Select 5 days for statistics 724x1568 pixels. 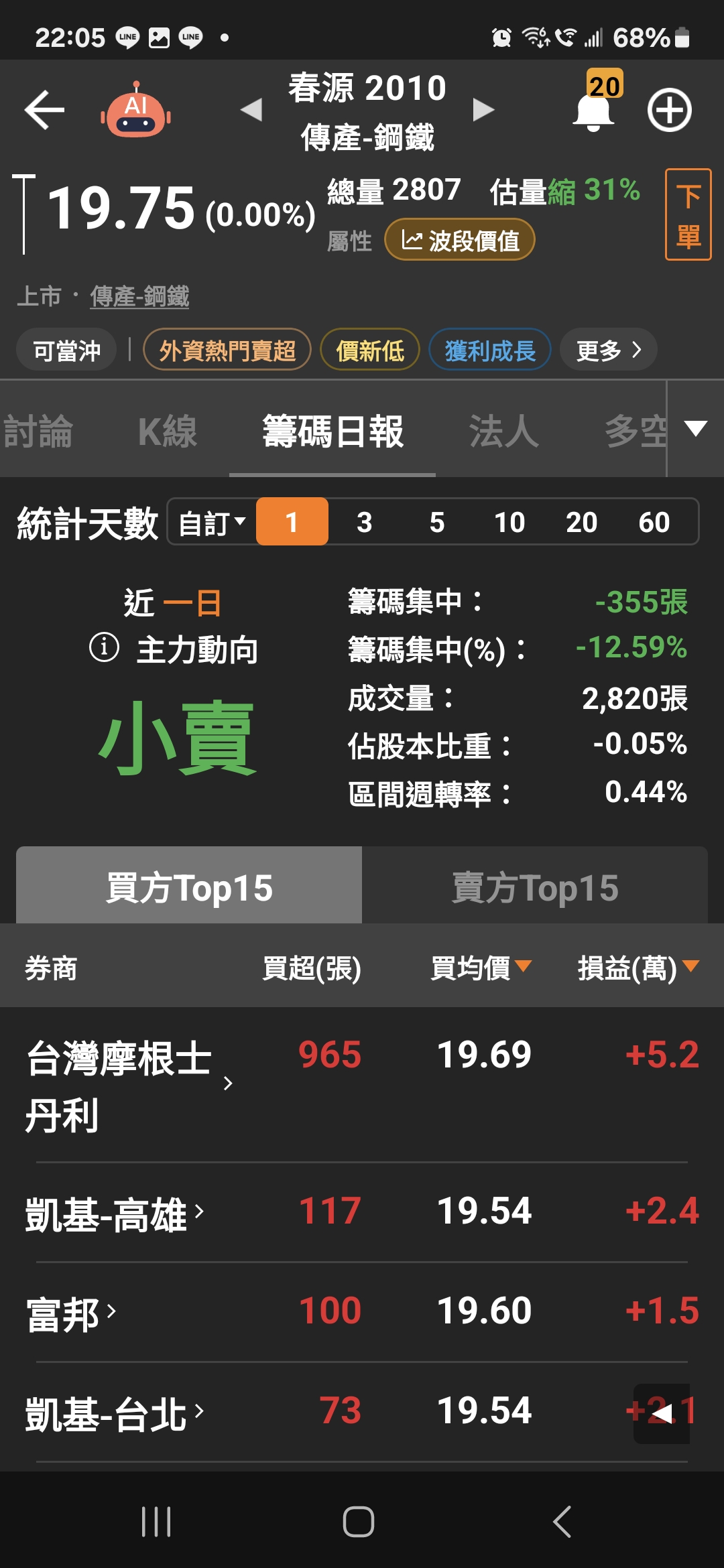coord(437,522)
